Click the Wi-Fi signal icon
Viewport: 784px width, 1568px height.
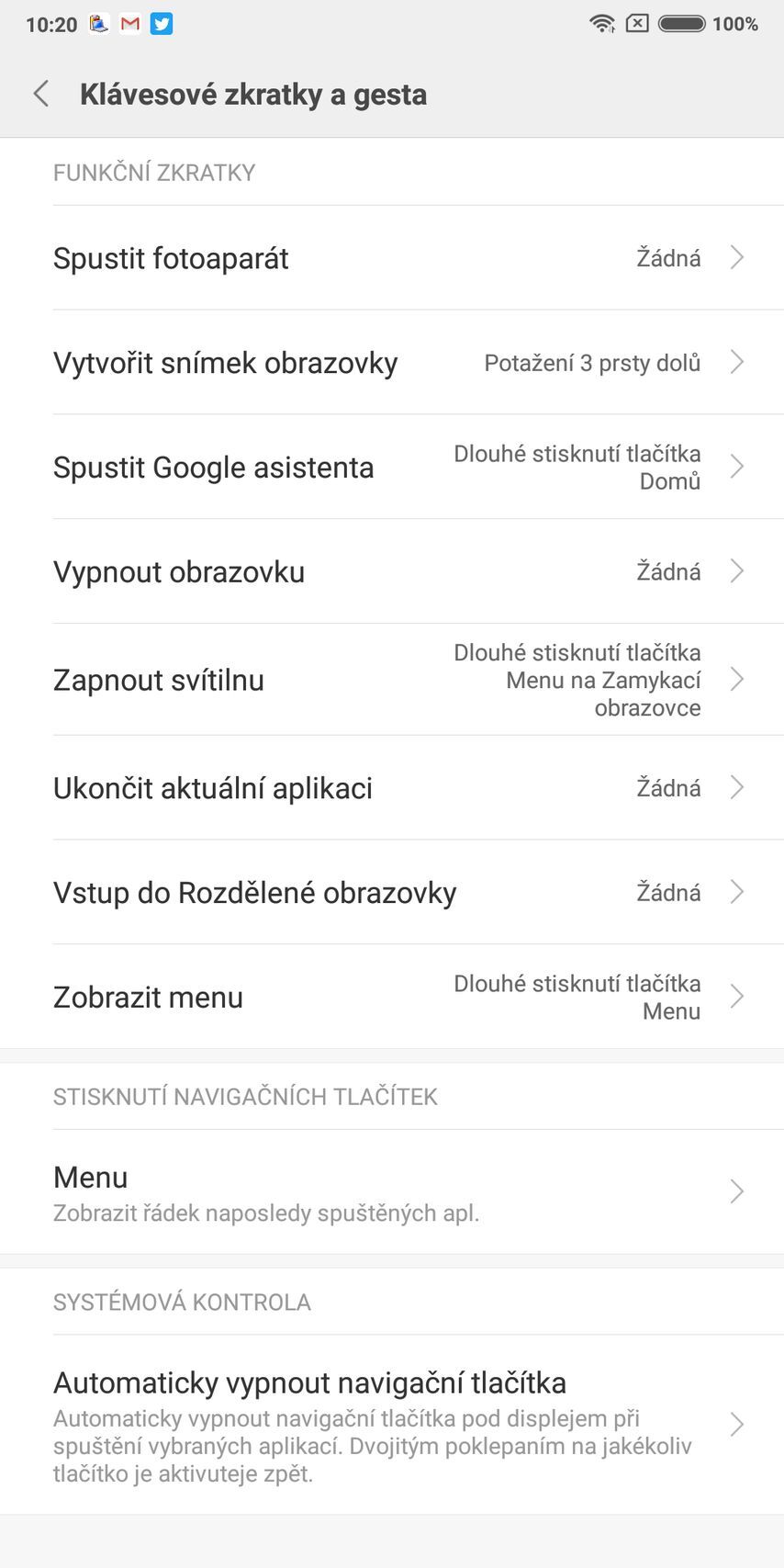[x=601, y=24]
